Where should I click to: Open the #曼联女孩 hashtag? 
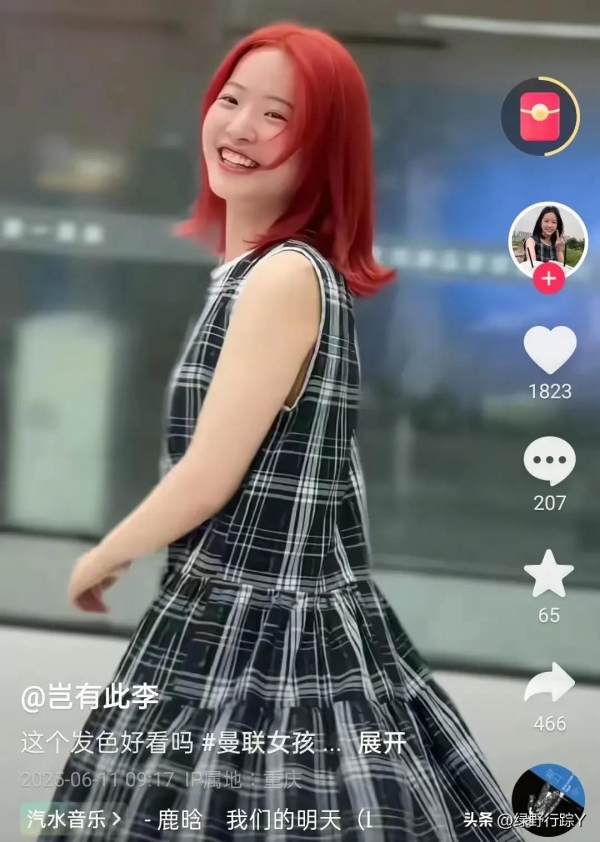[x=270, y=744]
